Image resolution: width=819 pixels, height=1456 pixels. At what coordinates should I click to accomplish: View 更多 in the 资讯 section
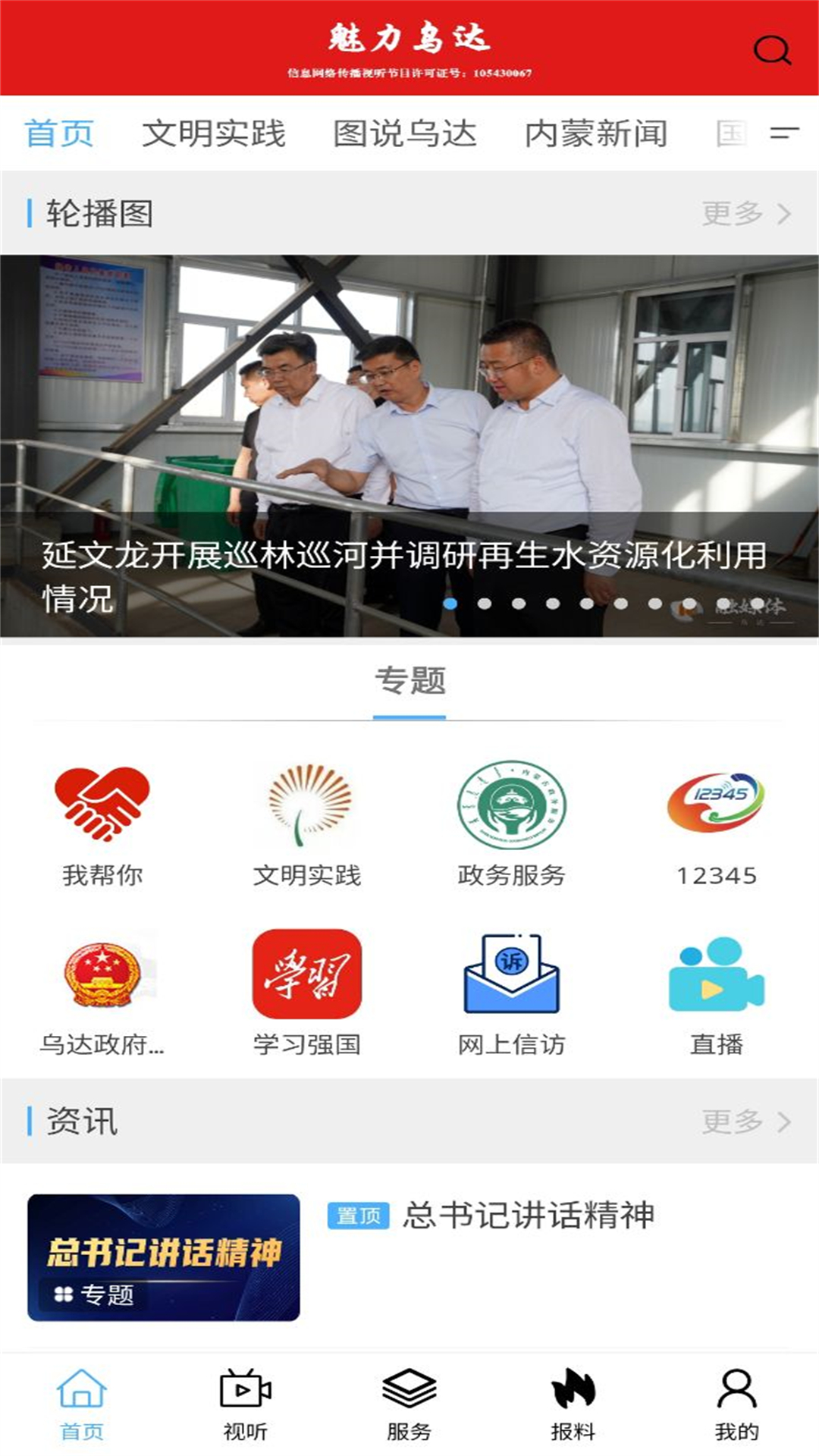(x=745, y=1121)
